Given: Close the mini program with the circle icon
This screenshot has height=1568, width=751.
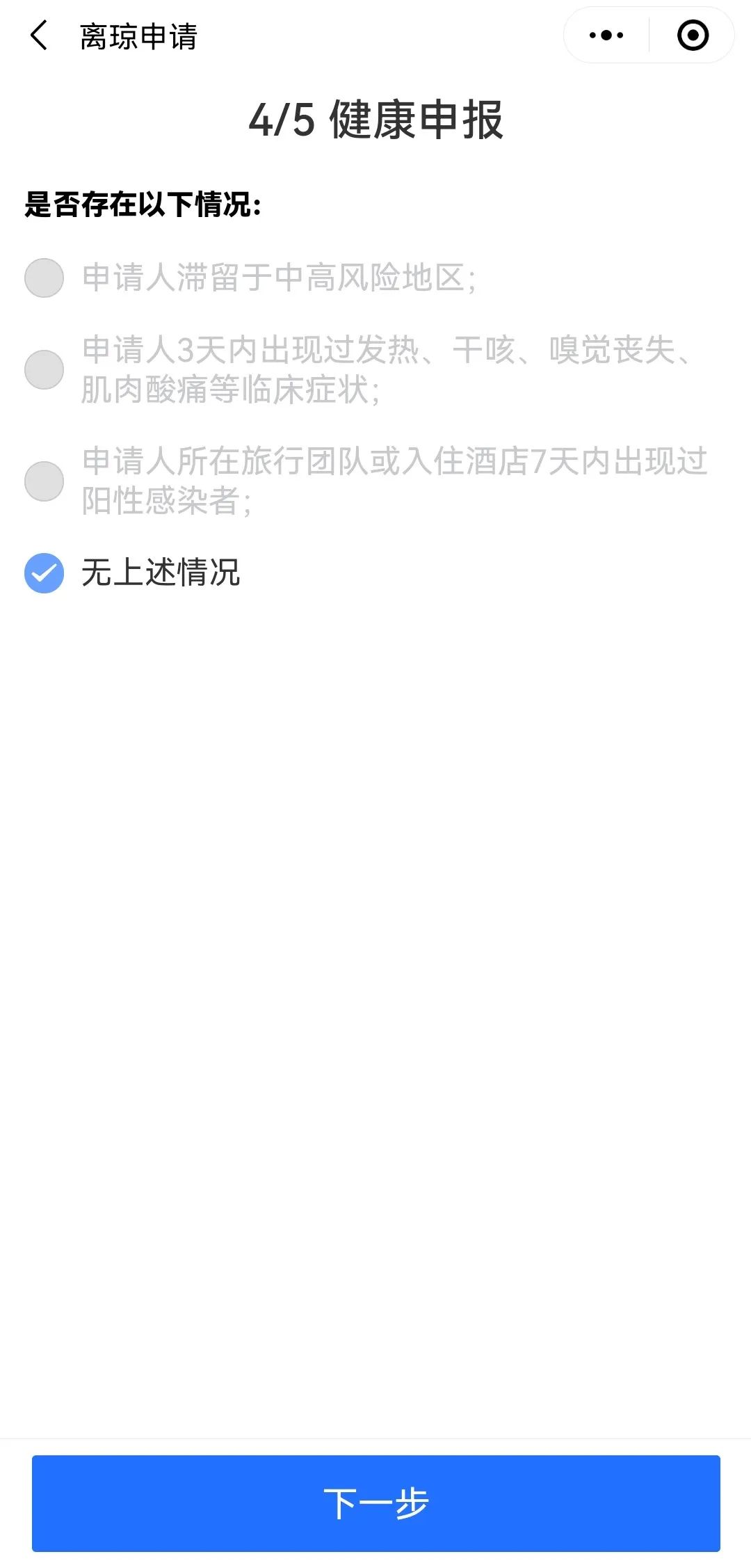Looking at the screenshot, I should 693,35.
